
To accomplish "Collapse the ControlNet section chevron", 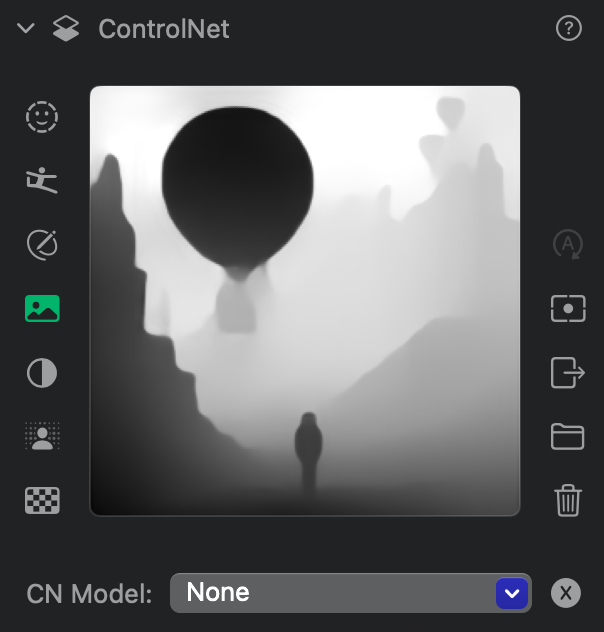I will click(26, 29).
